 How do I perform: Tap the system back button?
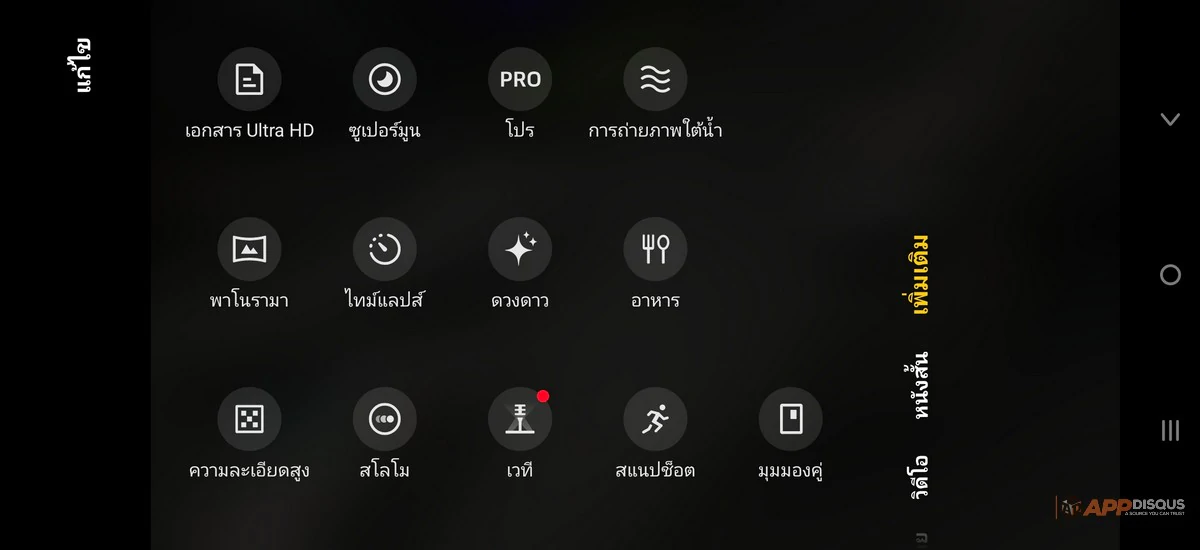[1170, 119]
